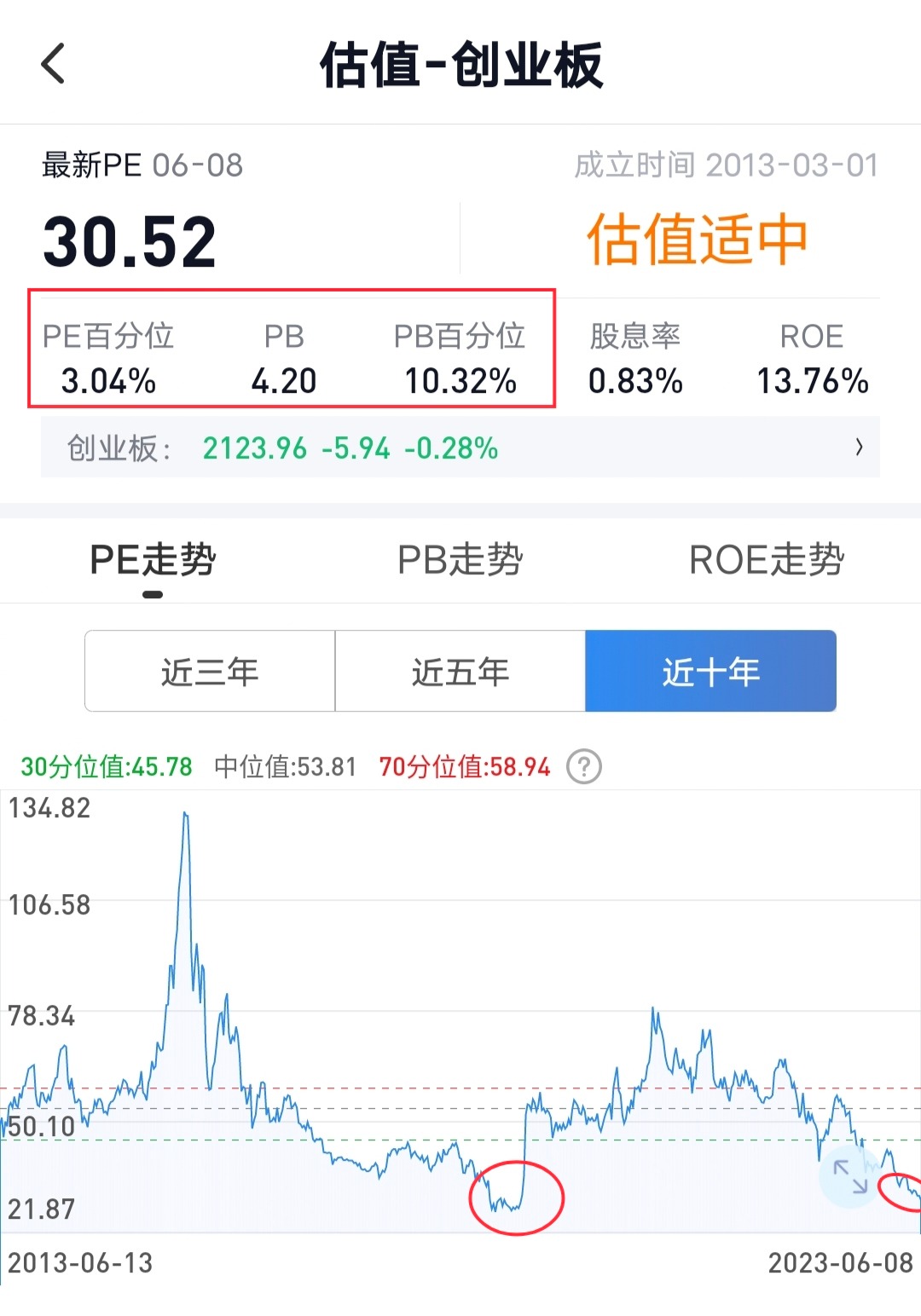This screenshot has width=921, height=1316.
Task: Click the red-circled low point on the chart
Action: coord(515,1198)
